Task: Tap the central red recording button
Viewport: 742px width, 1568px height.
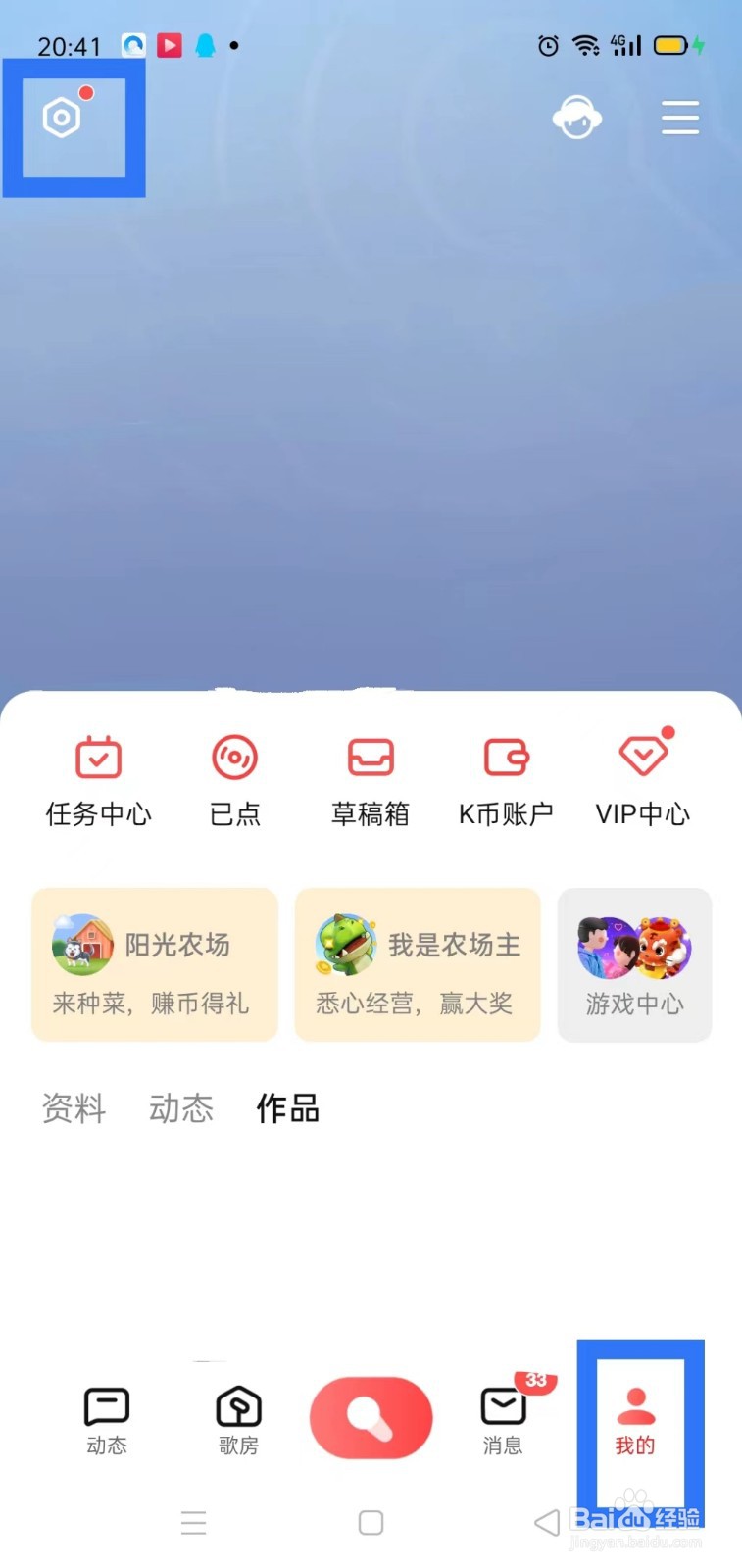Action: coord(371,1418)
